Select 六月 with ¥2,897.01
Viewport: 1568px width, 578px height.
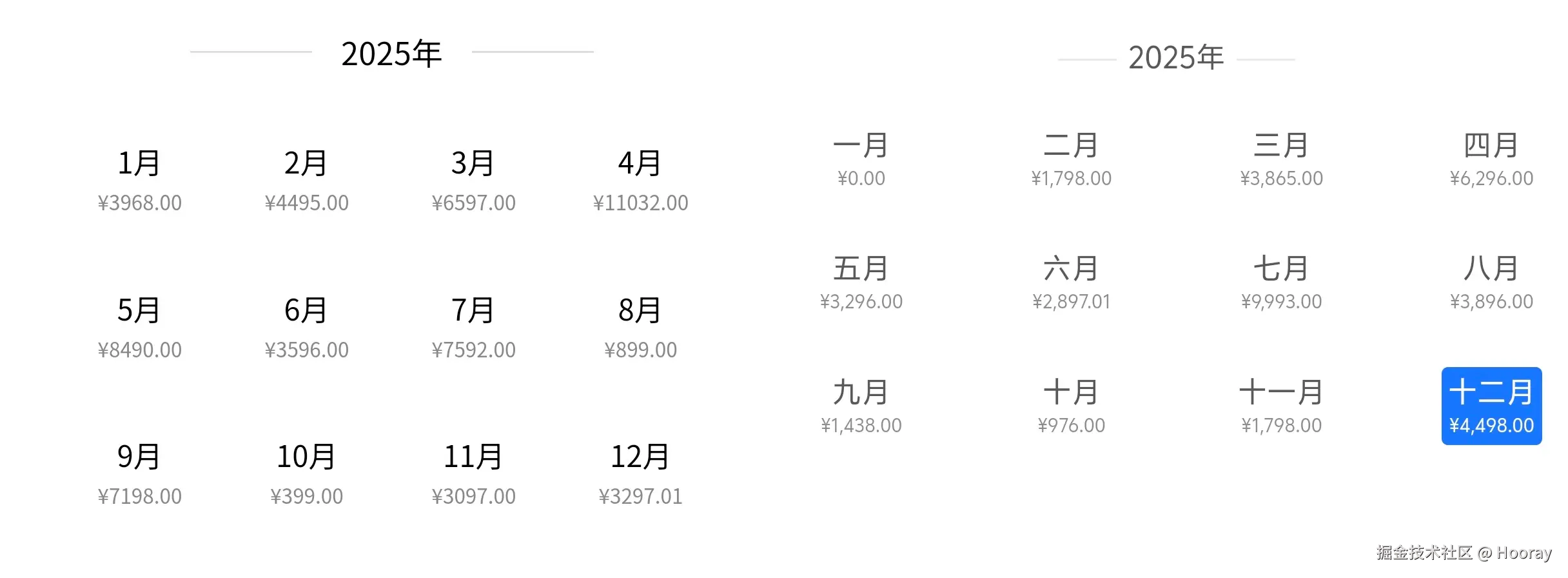(x=1071, y=283)
